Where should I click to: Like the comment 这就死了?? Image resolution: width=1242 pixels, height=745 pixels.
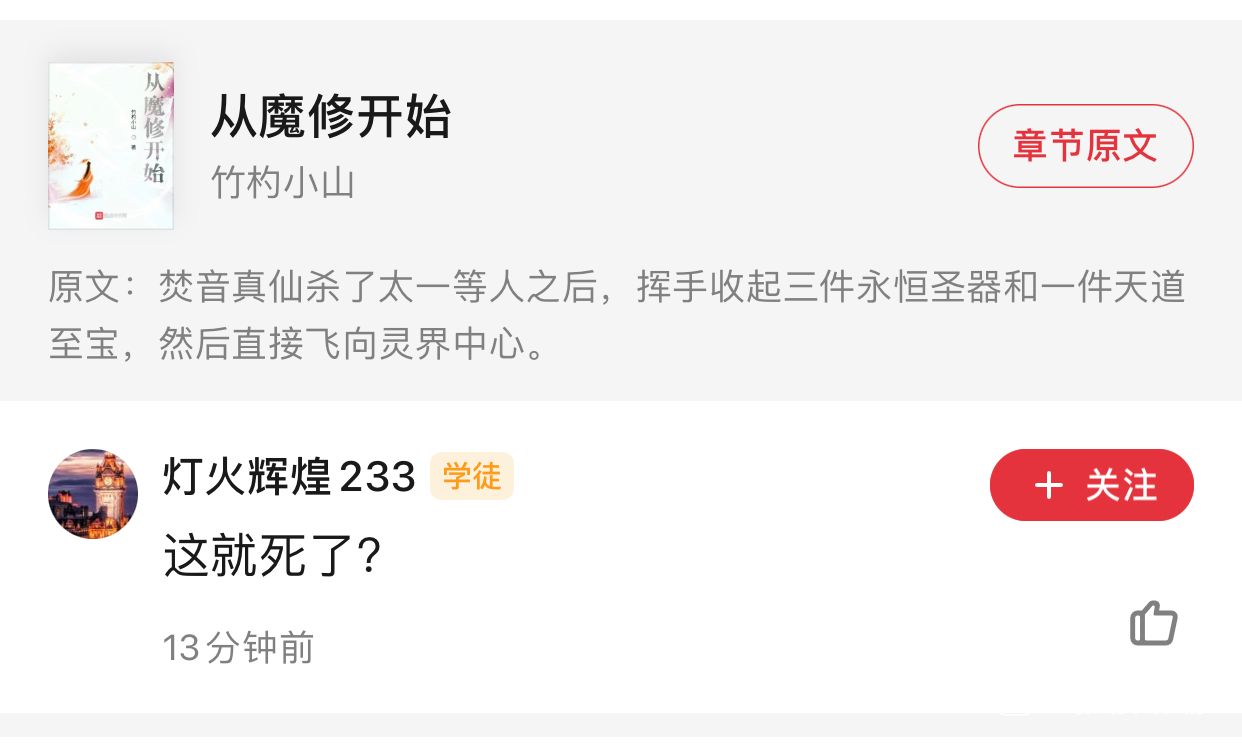point(1153,624)
